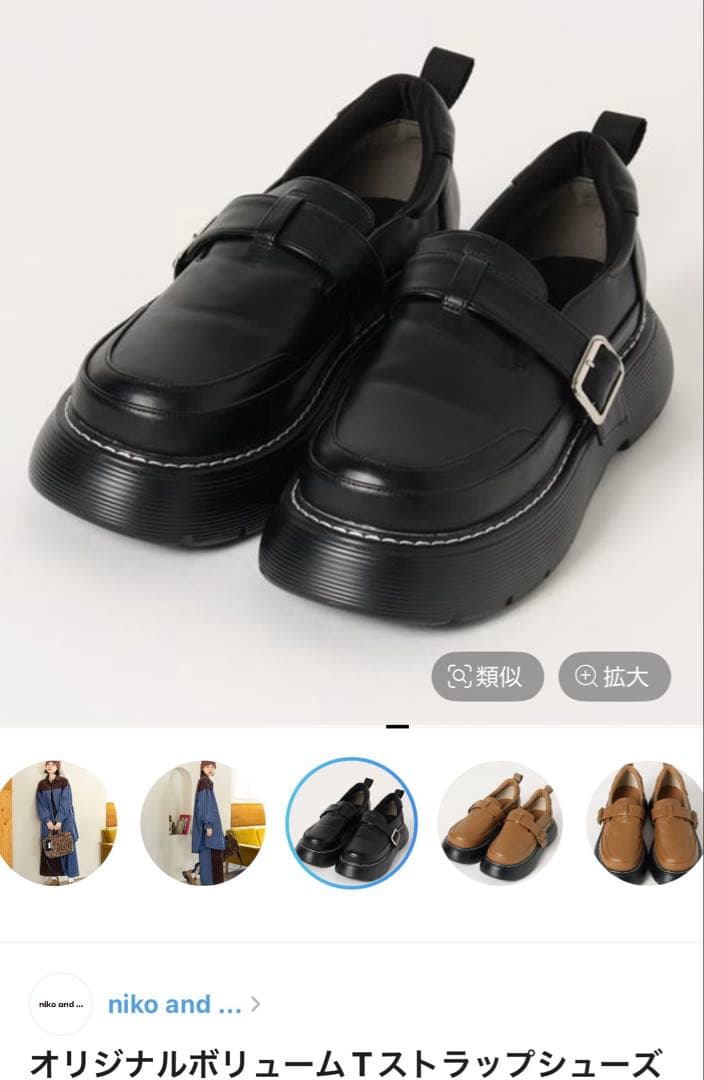Image resolution: width=704 pixels, height=1080 pixels.
Task: Tap the 拡大 enlarge image button
Action: (x=614, y=677)
